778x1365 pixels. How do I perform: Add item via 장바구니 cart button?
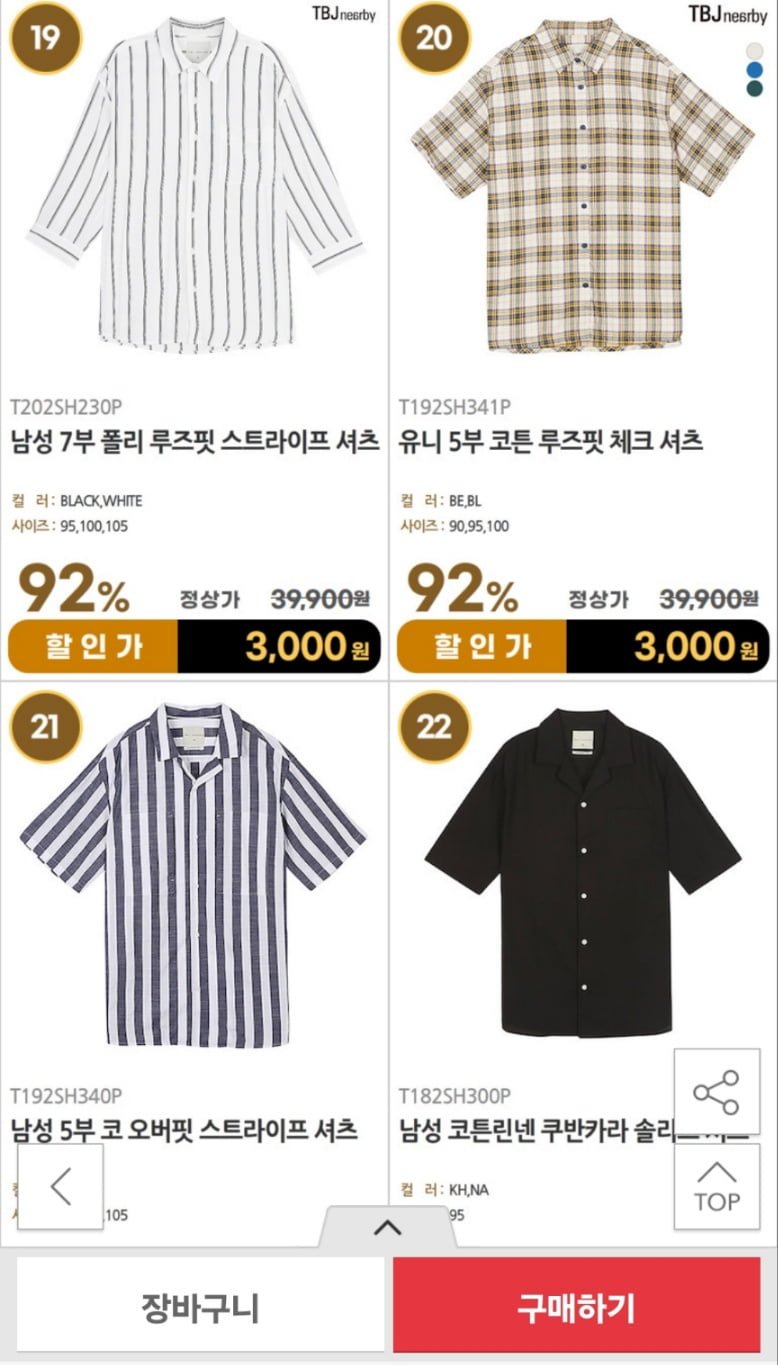(200, 1306)
